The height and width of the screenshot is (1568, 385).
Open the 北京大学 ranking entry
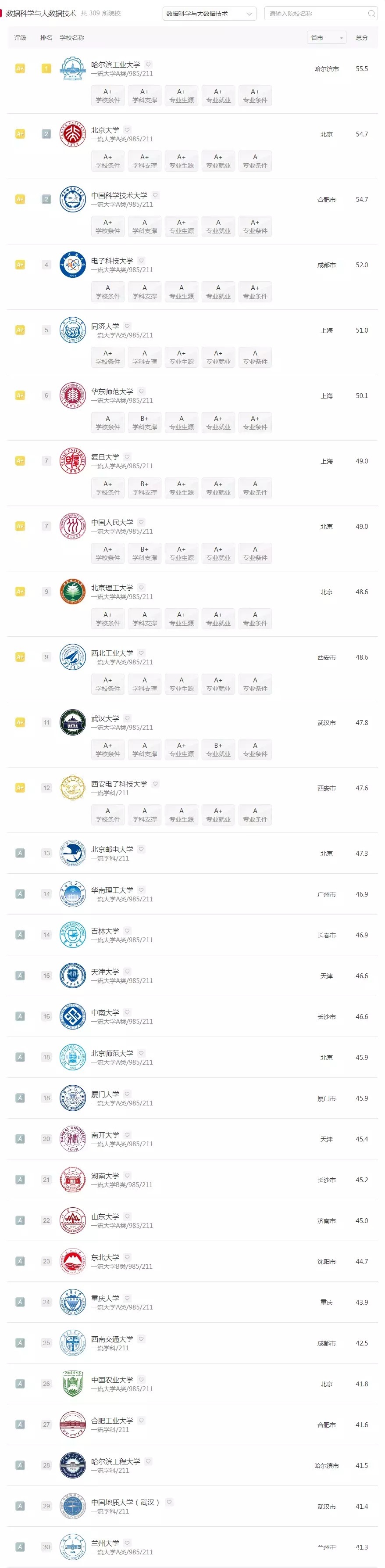(105, 130)
